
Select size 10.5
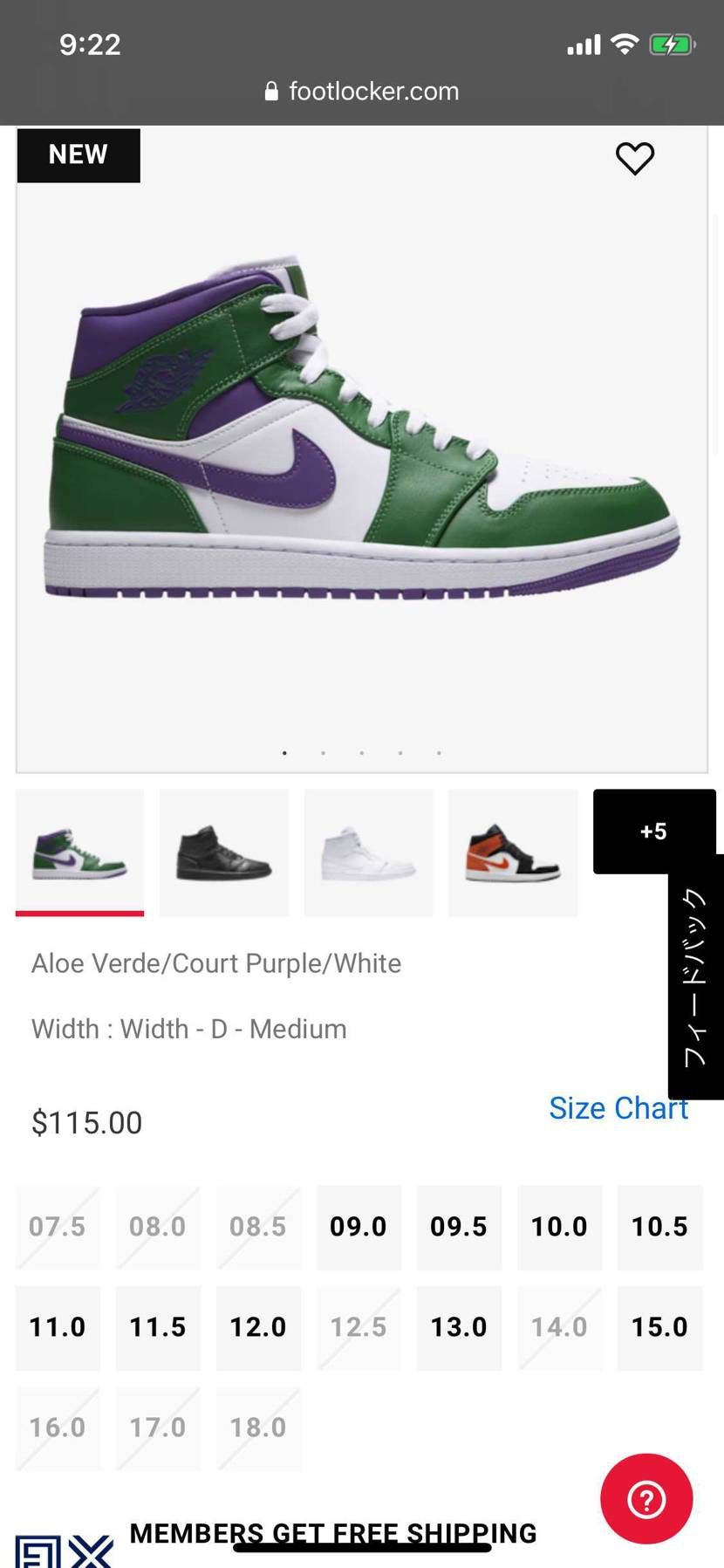659,1227
